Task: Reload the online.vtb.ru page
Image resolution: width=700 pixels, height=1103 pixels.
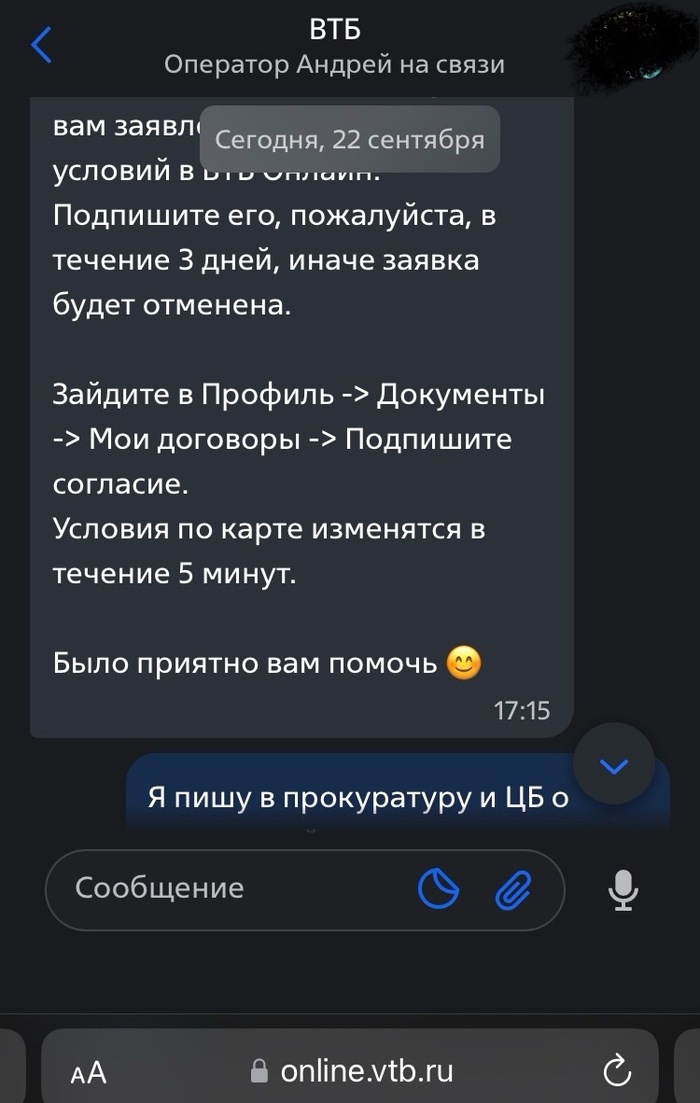Action: click(x=619, y=1072)
